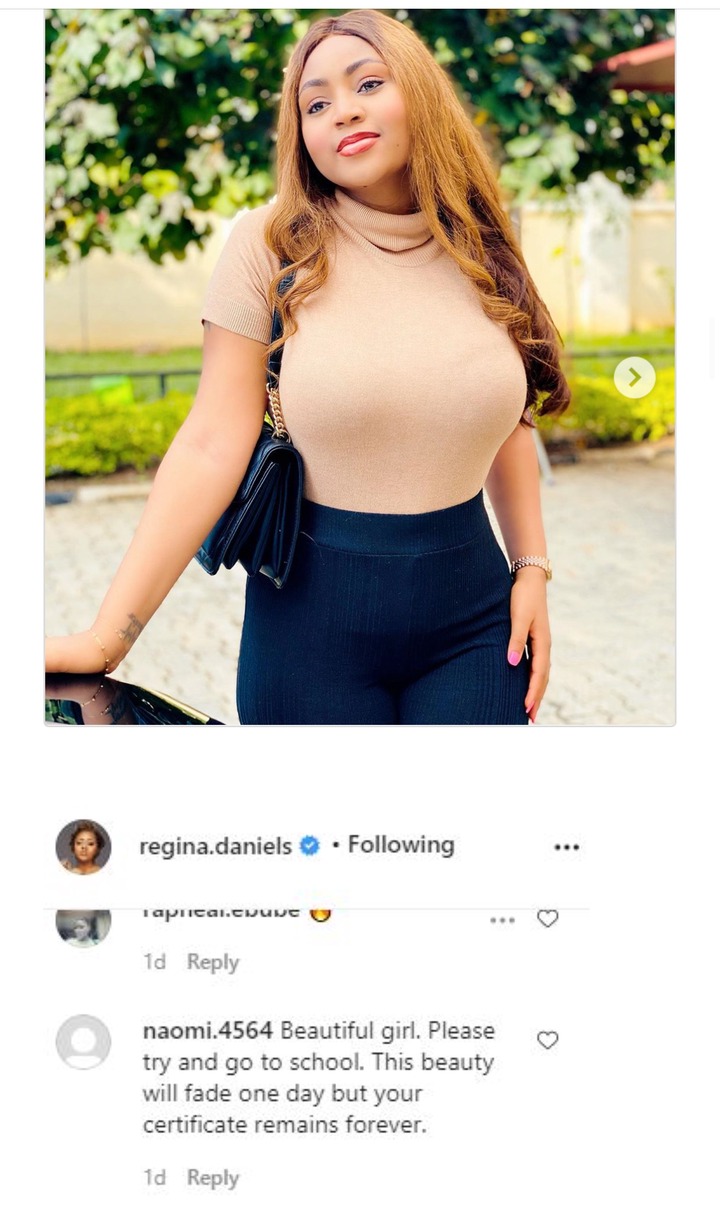Like the comment by raphael.ebube
Image resolution: width=720 pixels, height=1219 pixels.
tap(547, 918)
